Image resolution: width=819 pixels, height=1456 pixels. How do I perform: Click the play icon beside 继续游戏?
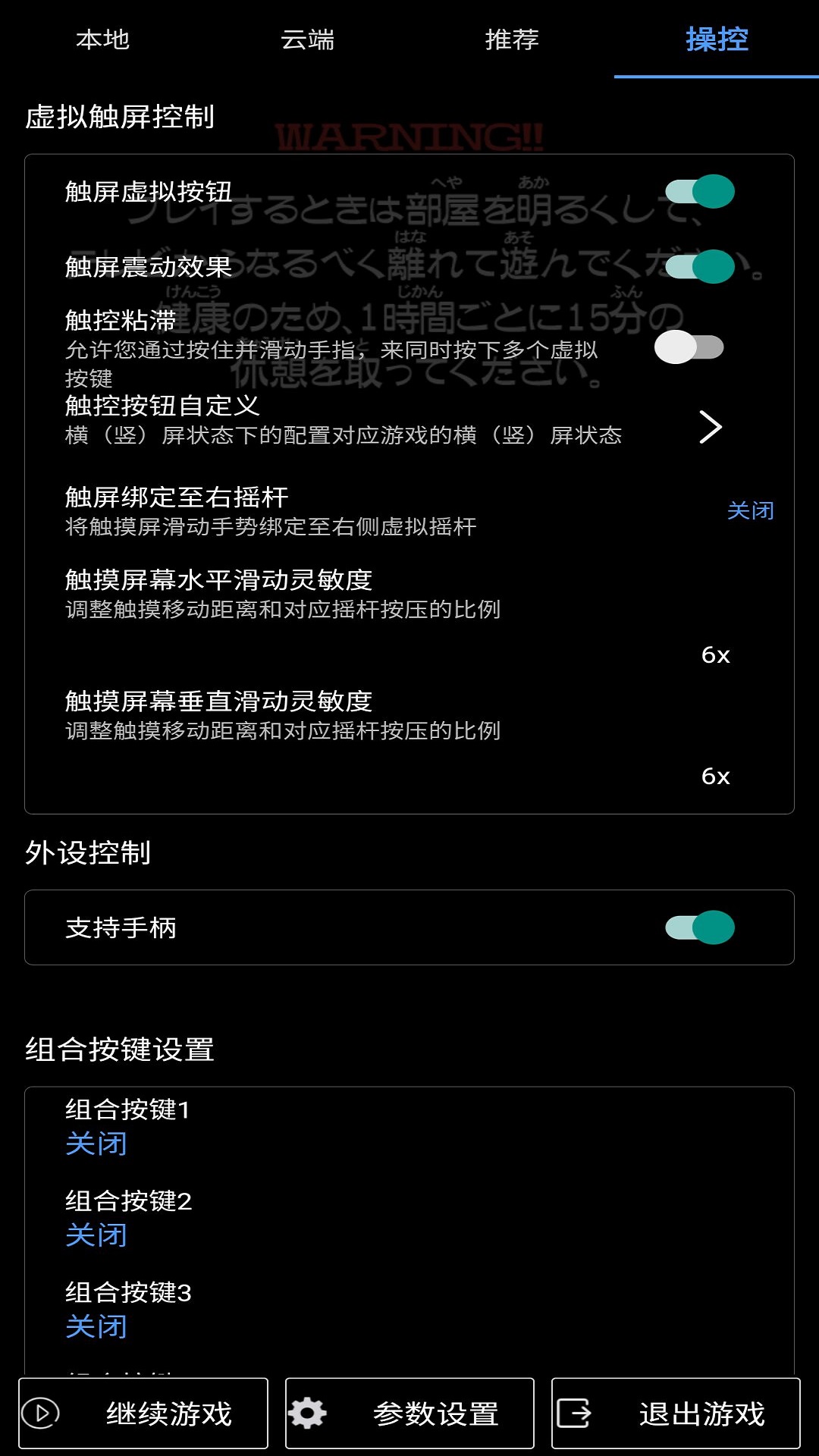pyautogui.click(x=42, y=1412)
